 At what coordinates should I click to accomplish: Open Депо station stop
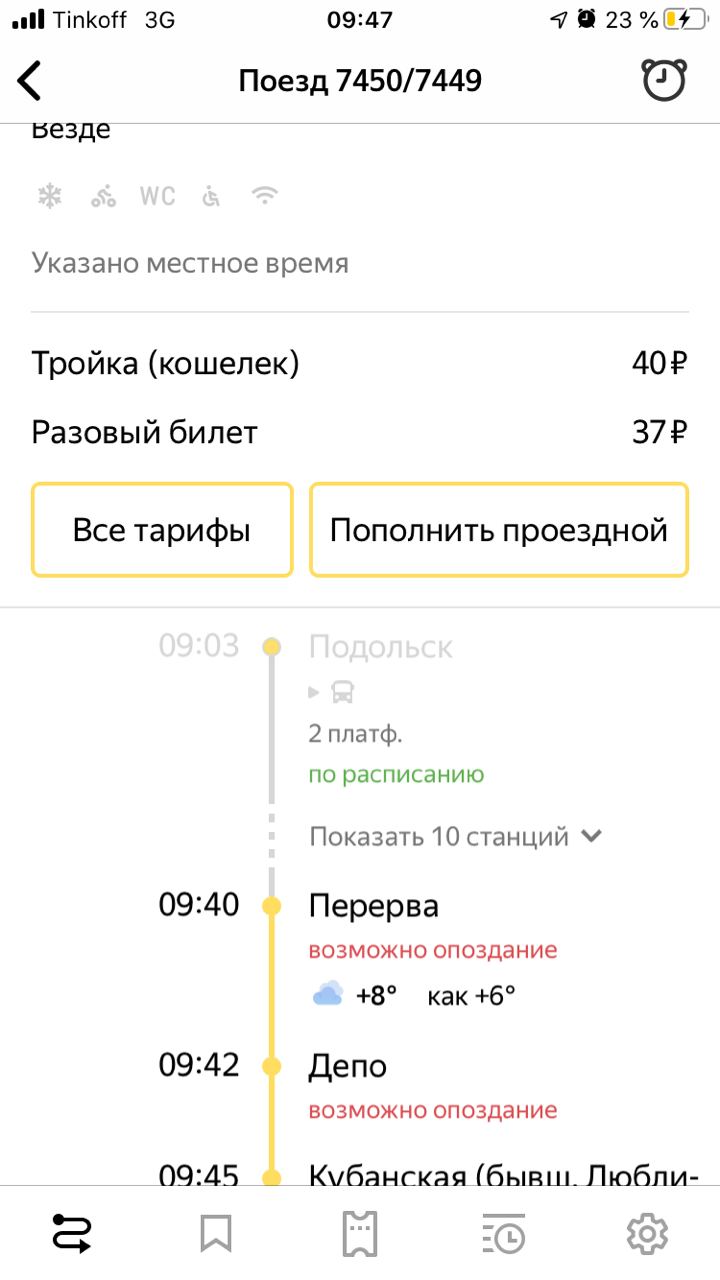point(347,1066)
